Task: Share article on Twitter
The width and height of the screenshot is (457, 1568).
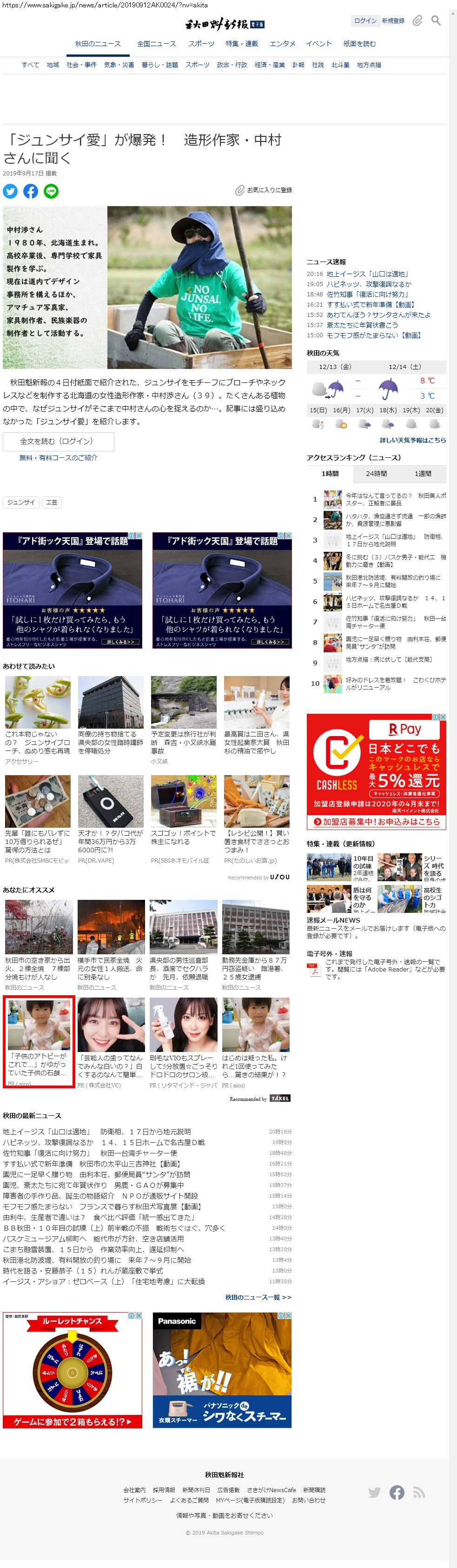Action: (x=10, y=191)
